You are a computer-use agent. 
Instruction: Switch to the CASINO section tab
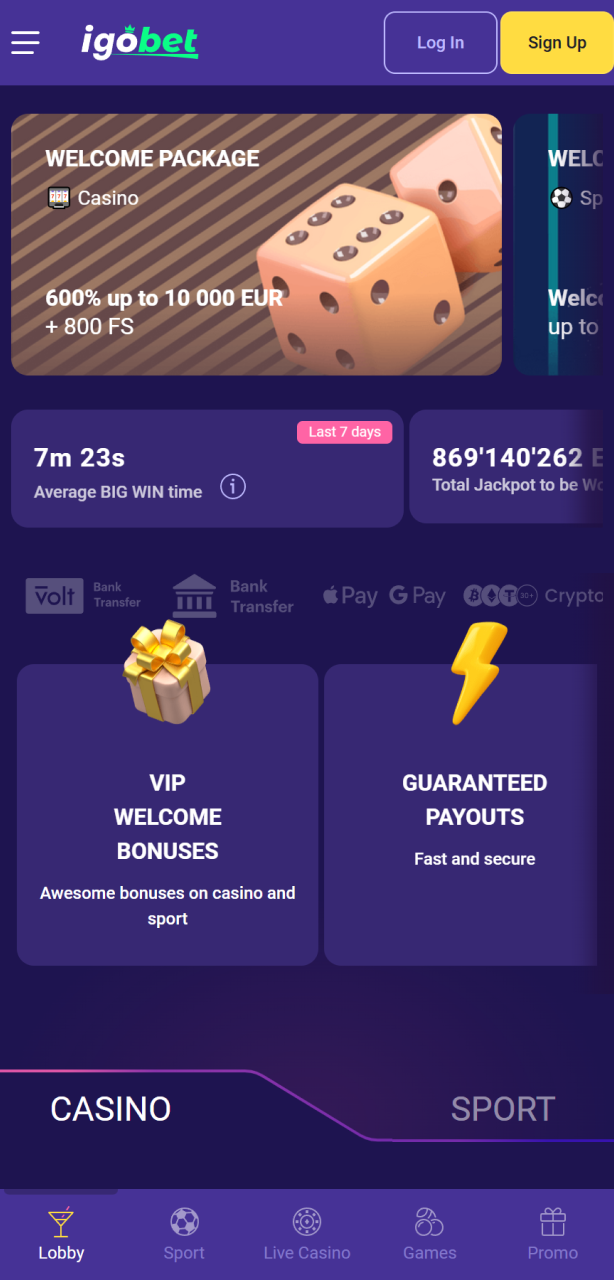[x=111, y=1108]
